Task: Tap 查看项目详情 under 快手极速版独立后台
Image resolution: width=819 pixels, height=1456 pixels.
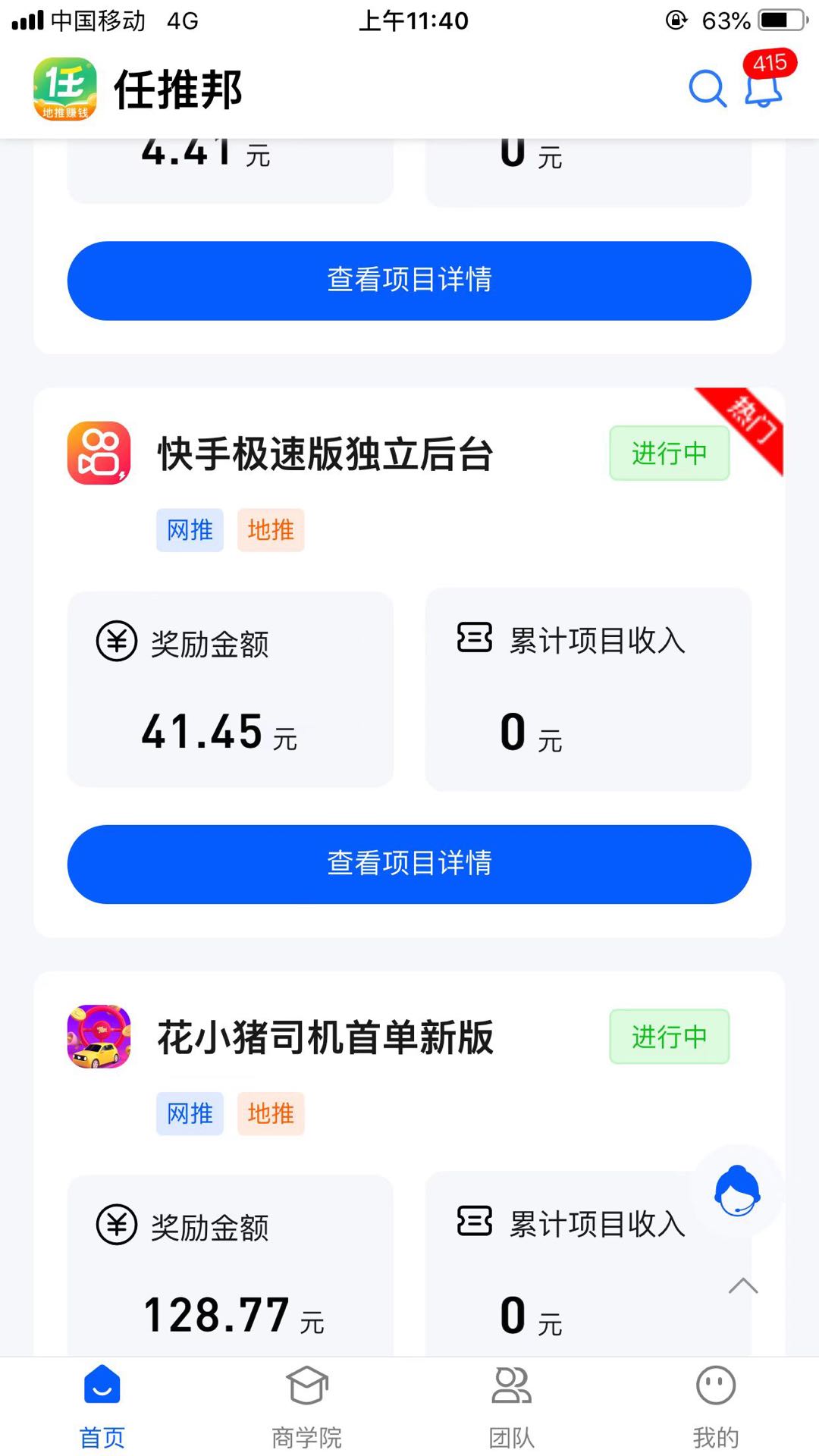Action: pyautogui.click(x=409, y=864)
